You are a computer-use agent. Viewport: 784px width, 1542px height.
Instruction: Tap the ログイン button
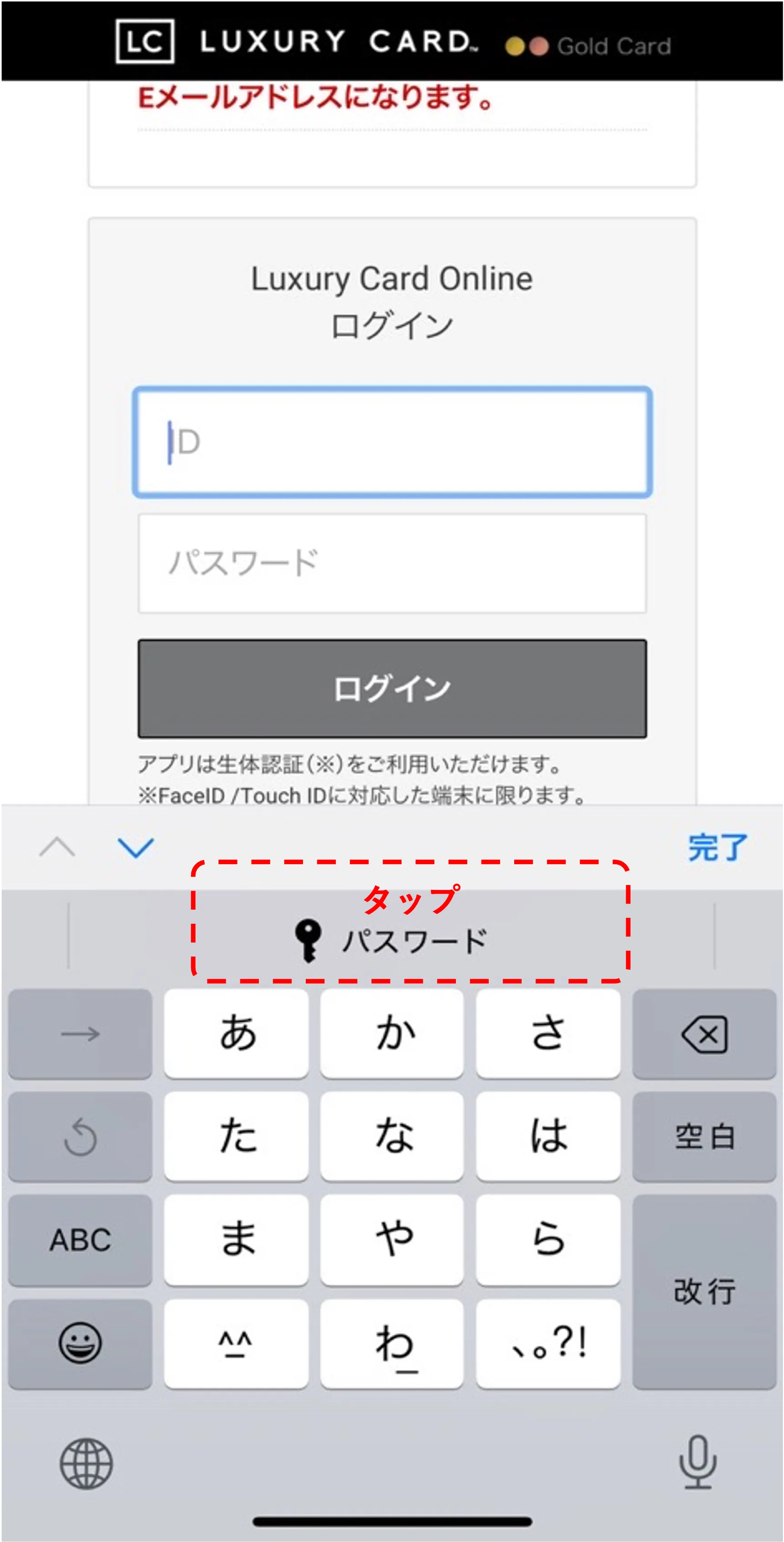392,688
